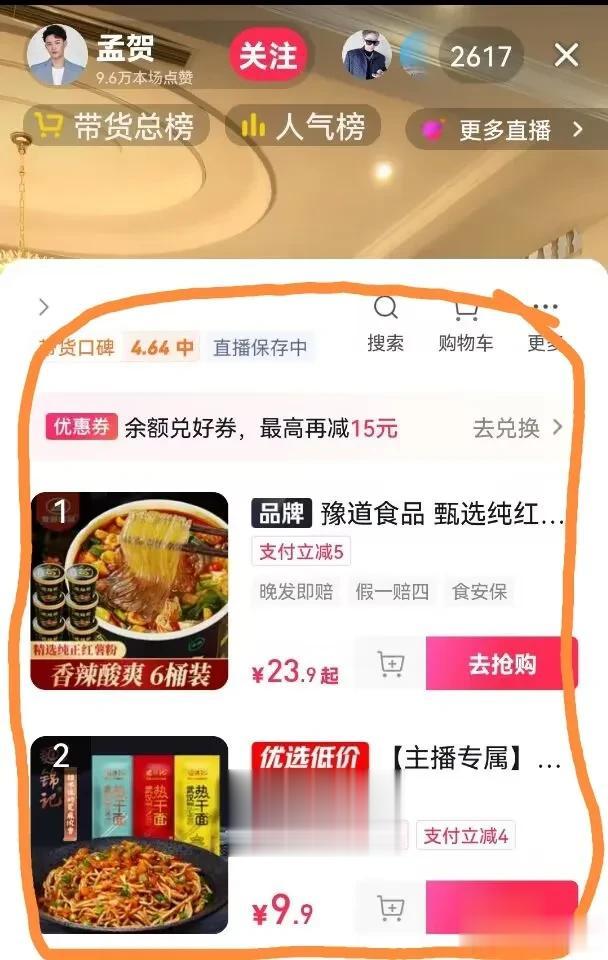Viewport: 608px width, 960px height.
Task: Tap 去抢购 for 豫道食品 item
Action: 502,664
